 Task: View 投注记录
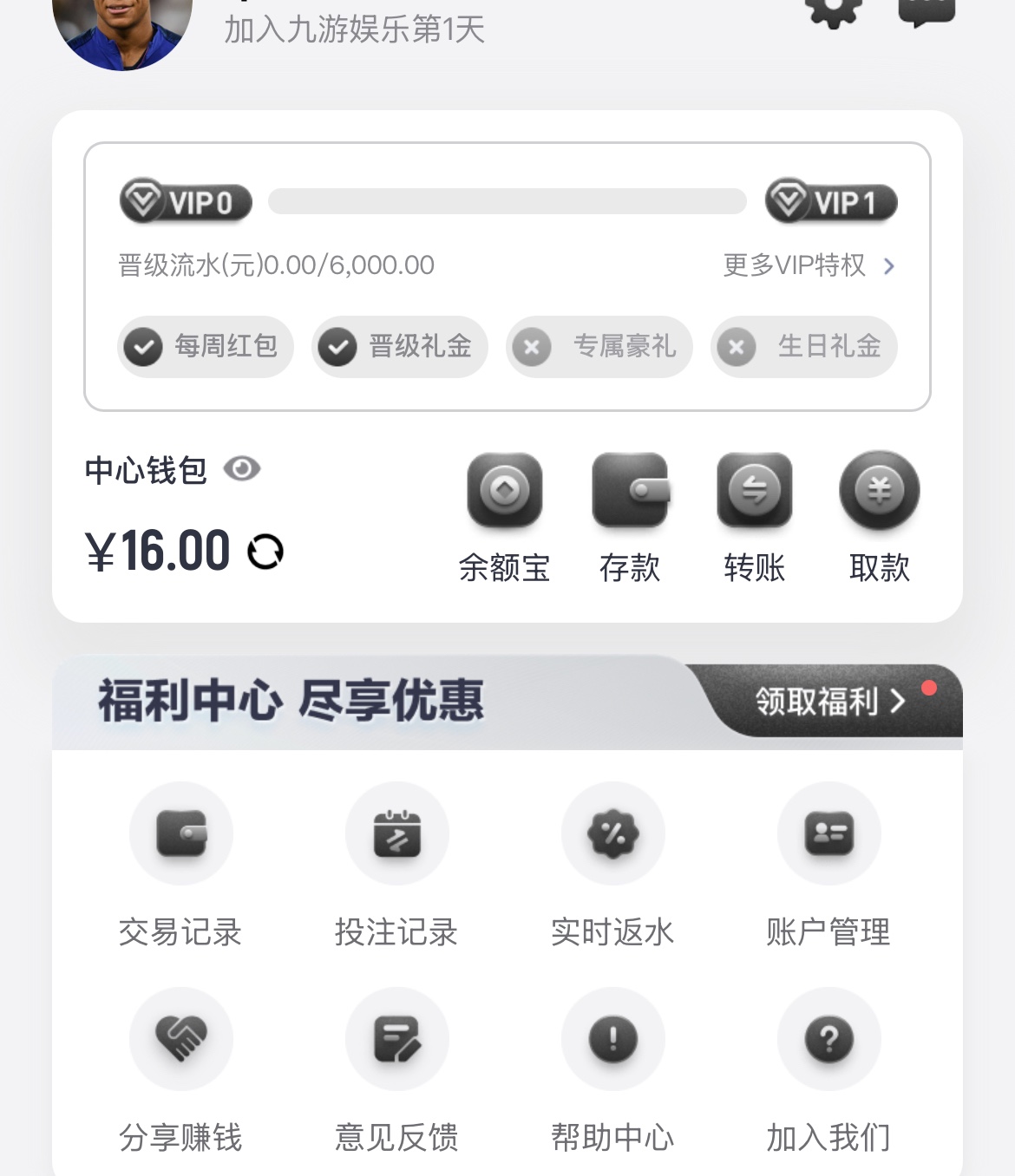tap(397, 834)
